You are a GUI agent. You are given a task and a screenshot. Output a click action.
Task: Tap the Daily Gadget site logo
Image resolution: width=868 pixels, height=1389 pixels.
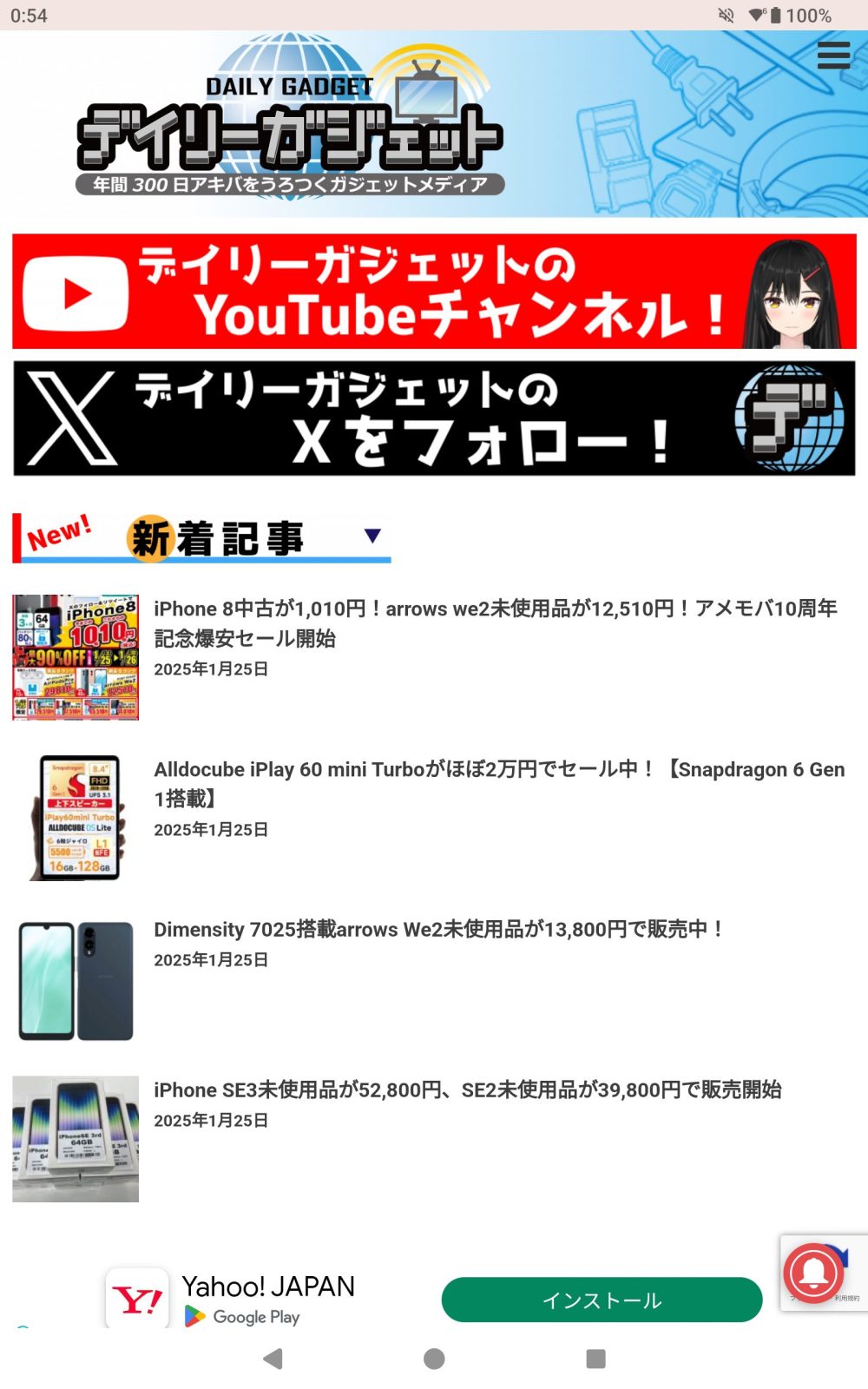click(291, 126)
